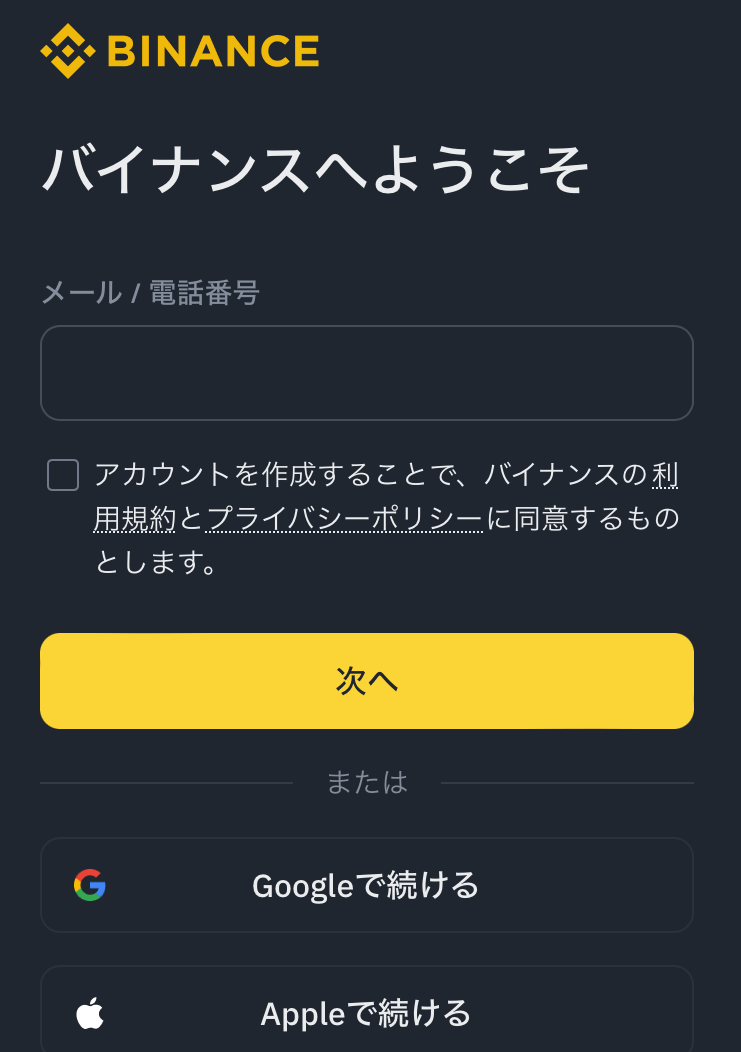Image resolution: width=741 pixels, height=1052 pixels.
Task: Tap the メール / 電話番号 input field
Action: click(x=366, y=373)
